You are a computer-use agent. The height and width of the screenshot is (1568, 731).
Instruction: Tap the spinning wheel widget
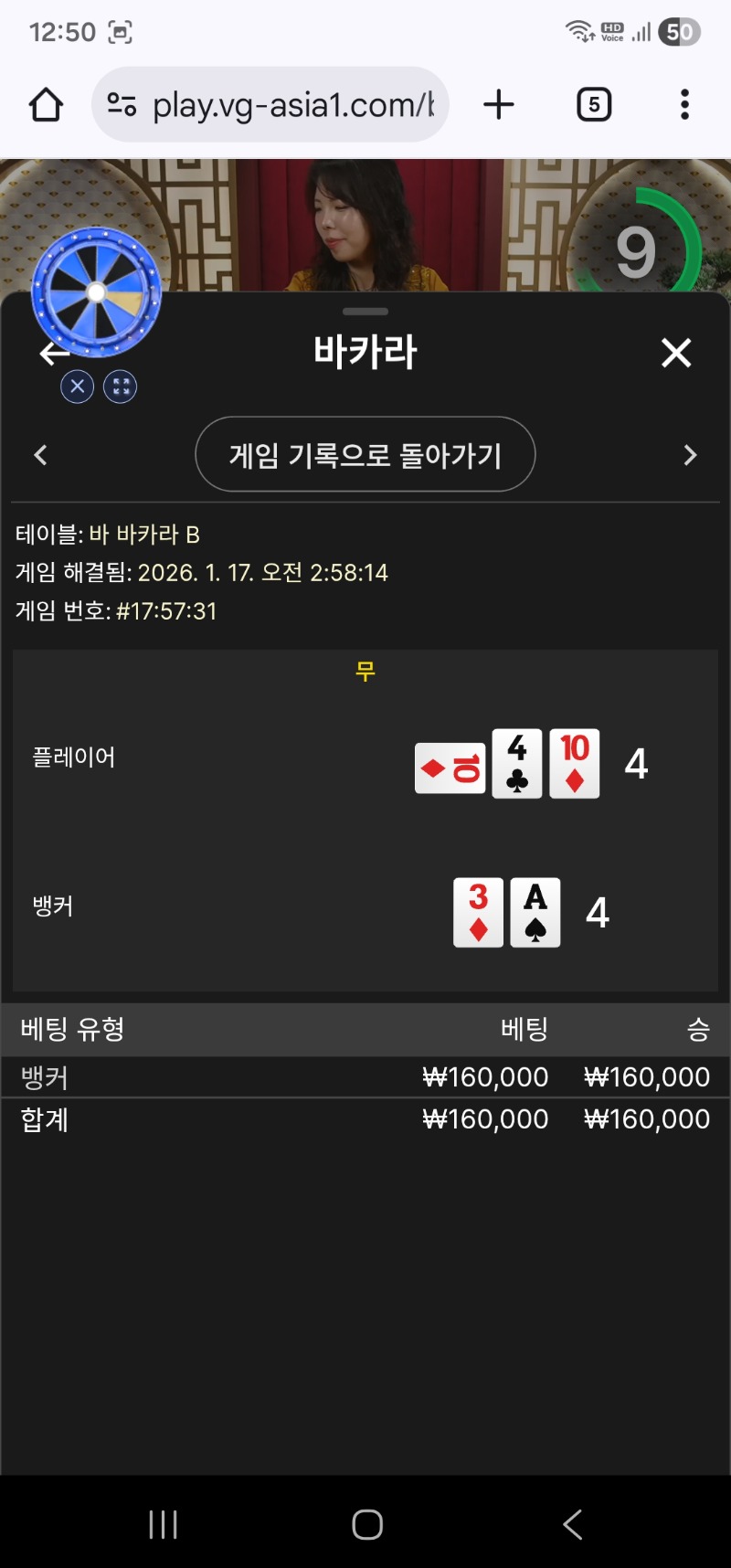click(97, 292)
